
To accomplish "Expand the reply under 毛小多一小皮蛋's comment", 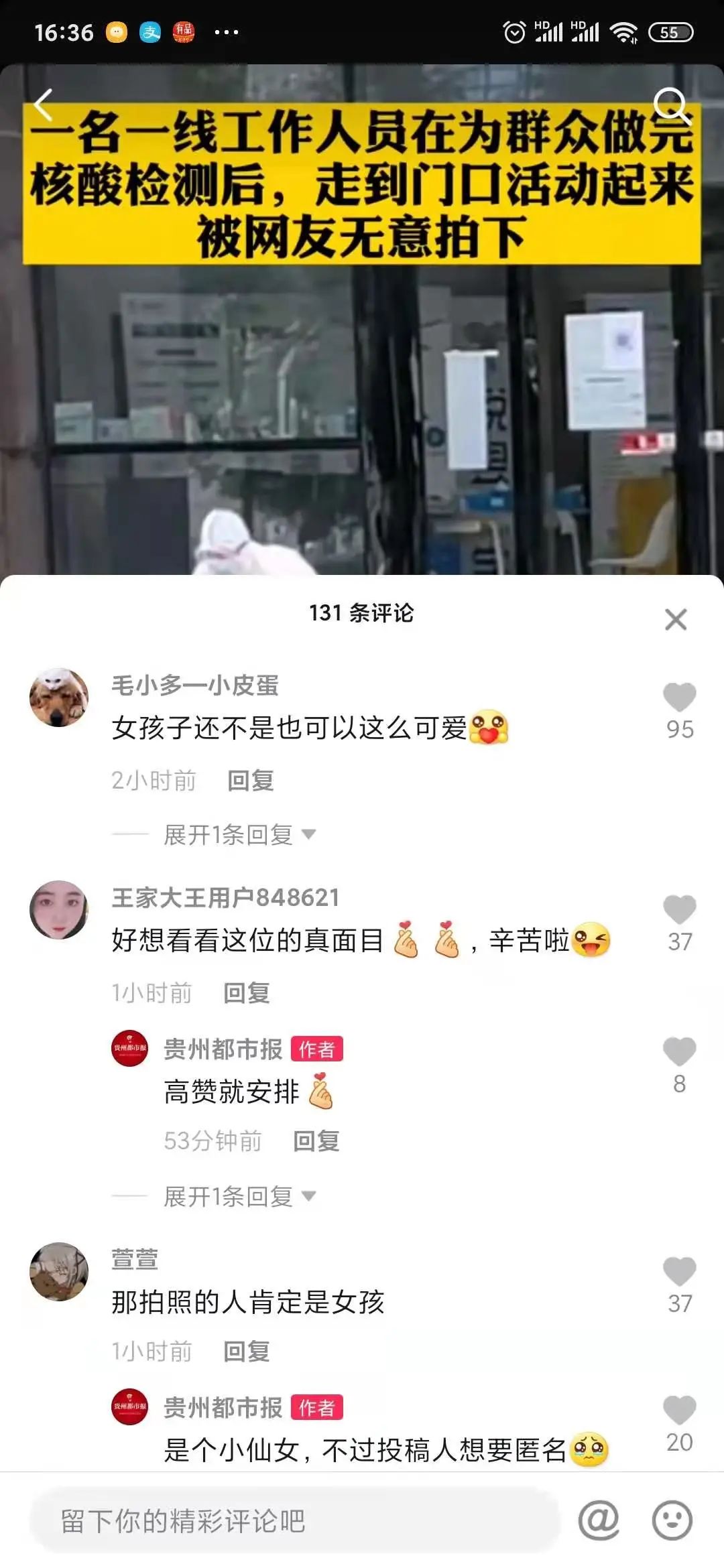I will 238,835.
